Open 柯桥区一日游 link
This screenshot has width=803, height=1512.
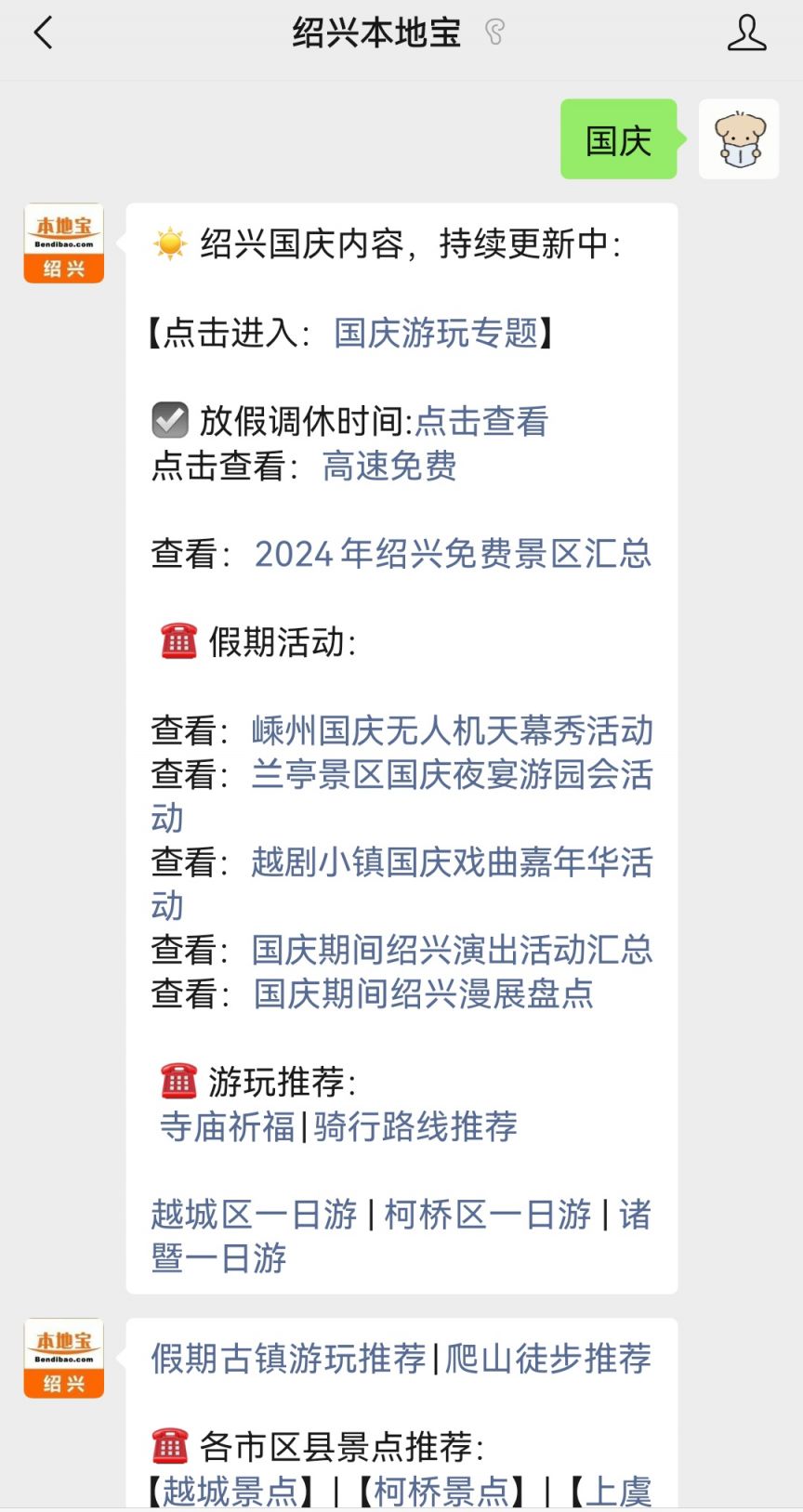(488, 1214)
